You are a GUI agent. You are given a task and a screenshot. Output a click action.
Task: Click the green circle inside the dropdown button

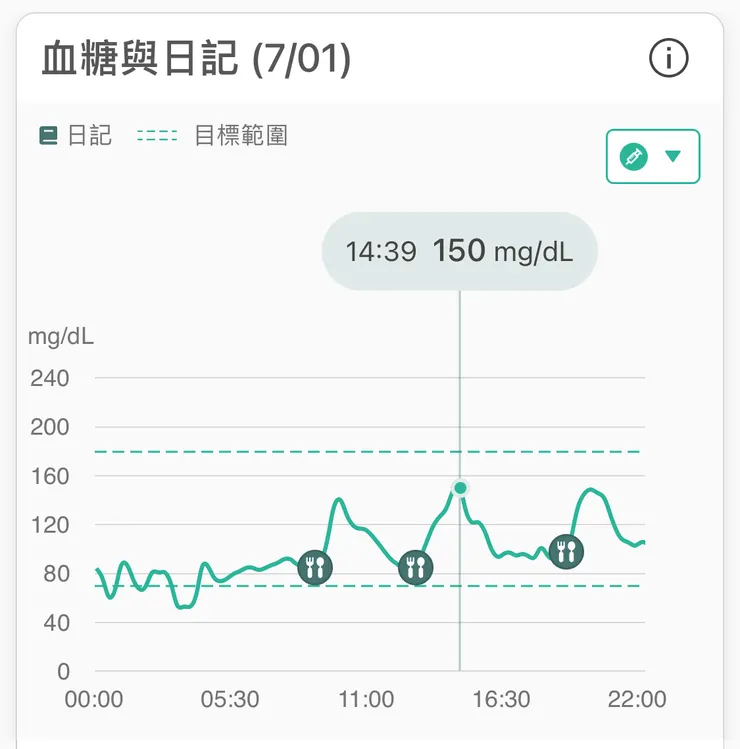(x=633, y=156)
